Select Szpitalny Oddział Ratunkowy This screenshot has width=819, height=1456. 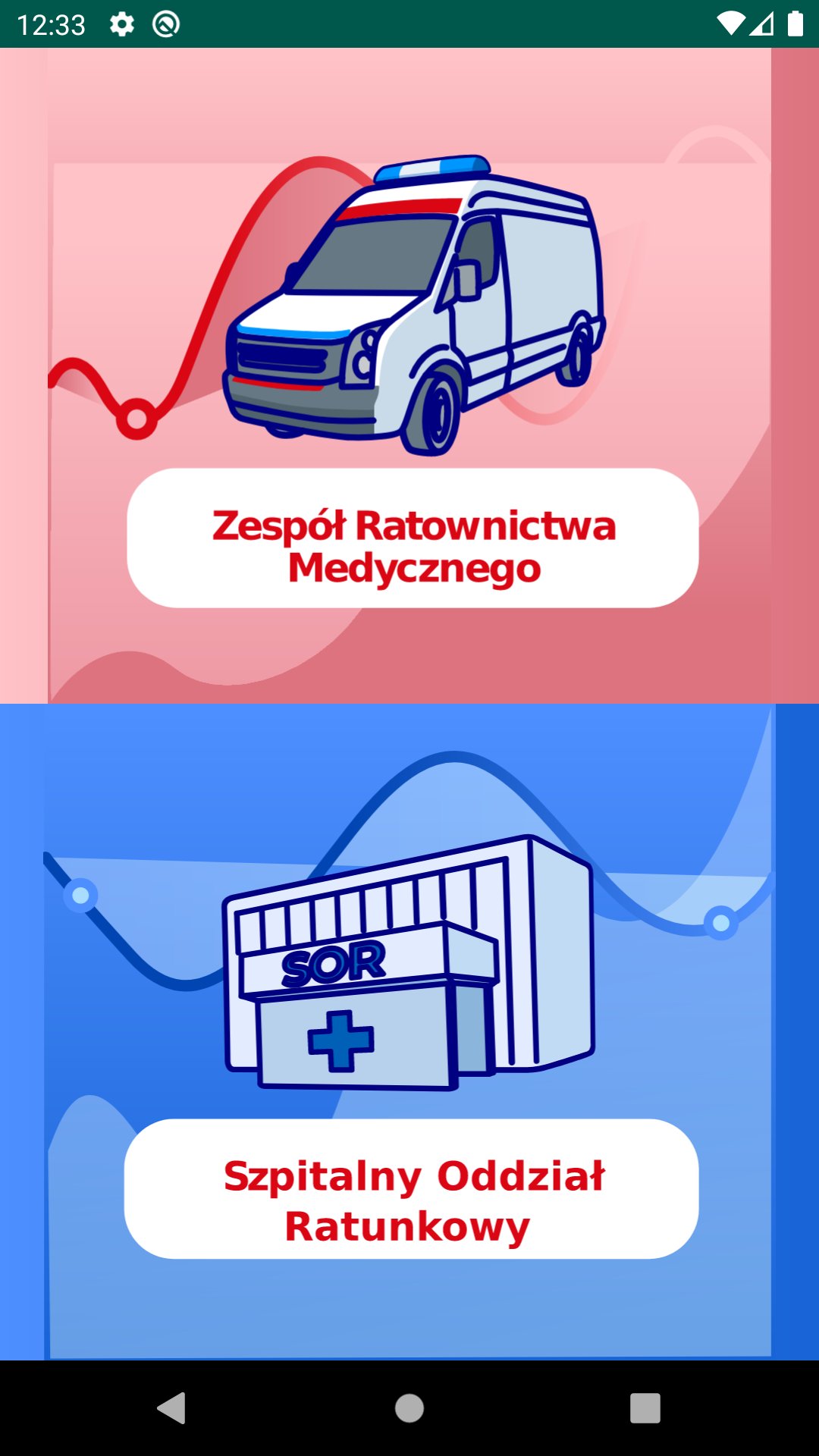click(409, 1198)
